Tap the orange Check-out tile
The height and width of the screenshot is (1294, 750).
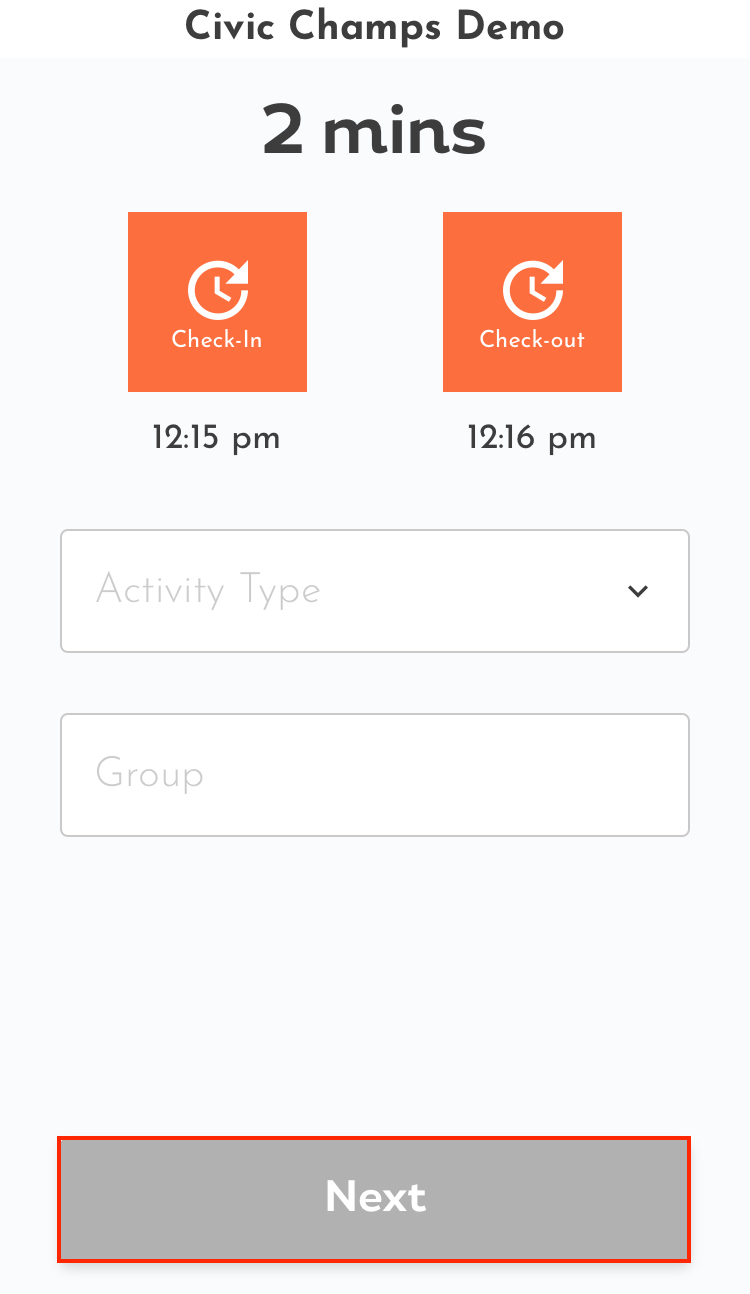pos(532,301)
